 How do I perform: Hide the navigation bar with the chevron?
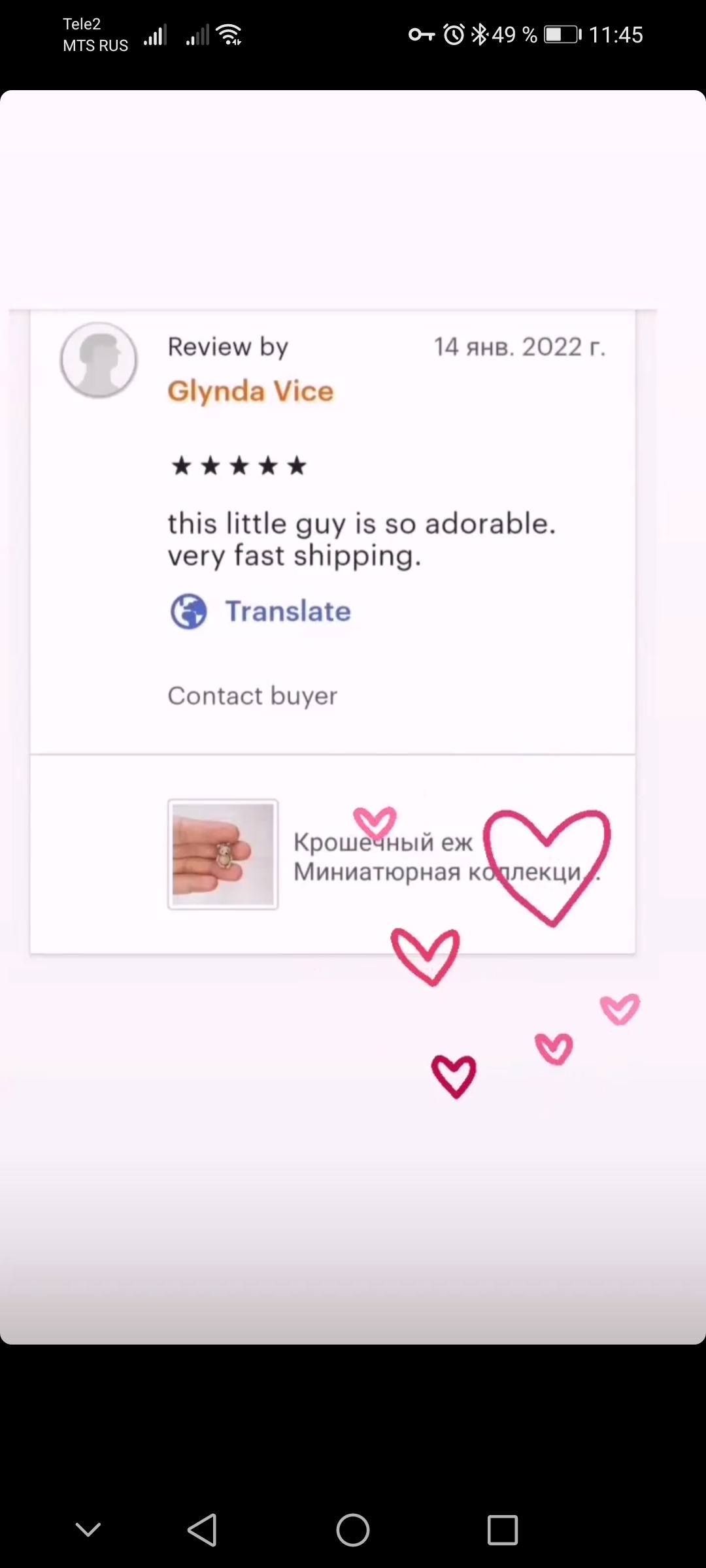click(x=88, y=1529)
